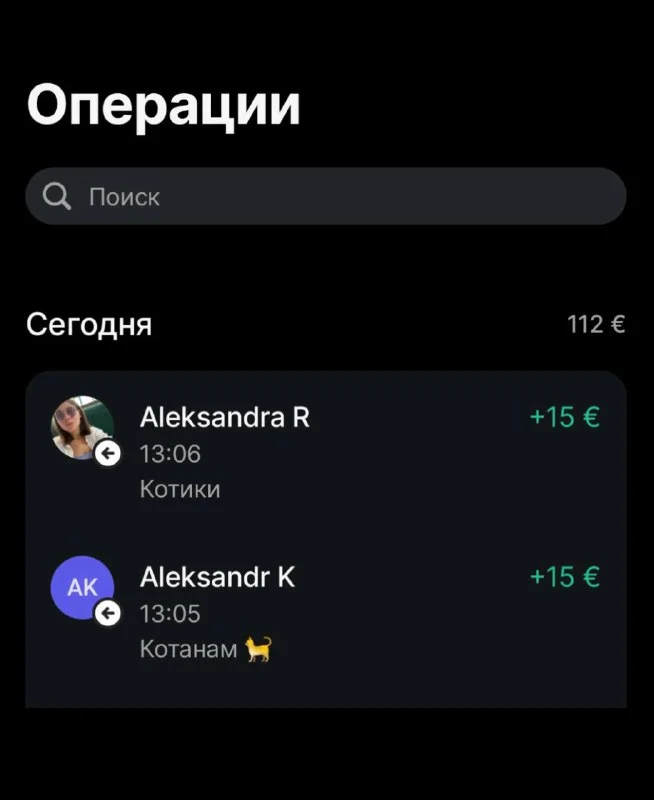Image resolution: width=654 pixels, height=800 pixels.
Task: Tap the Поиск search field
Action: pyautogui.click(x=325, y=196)
